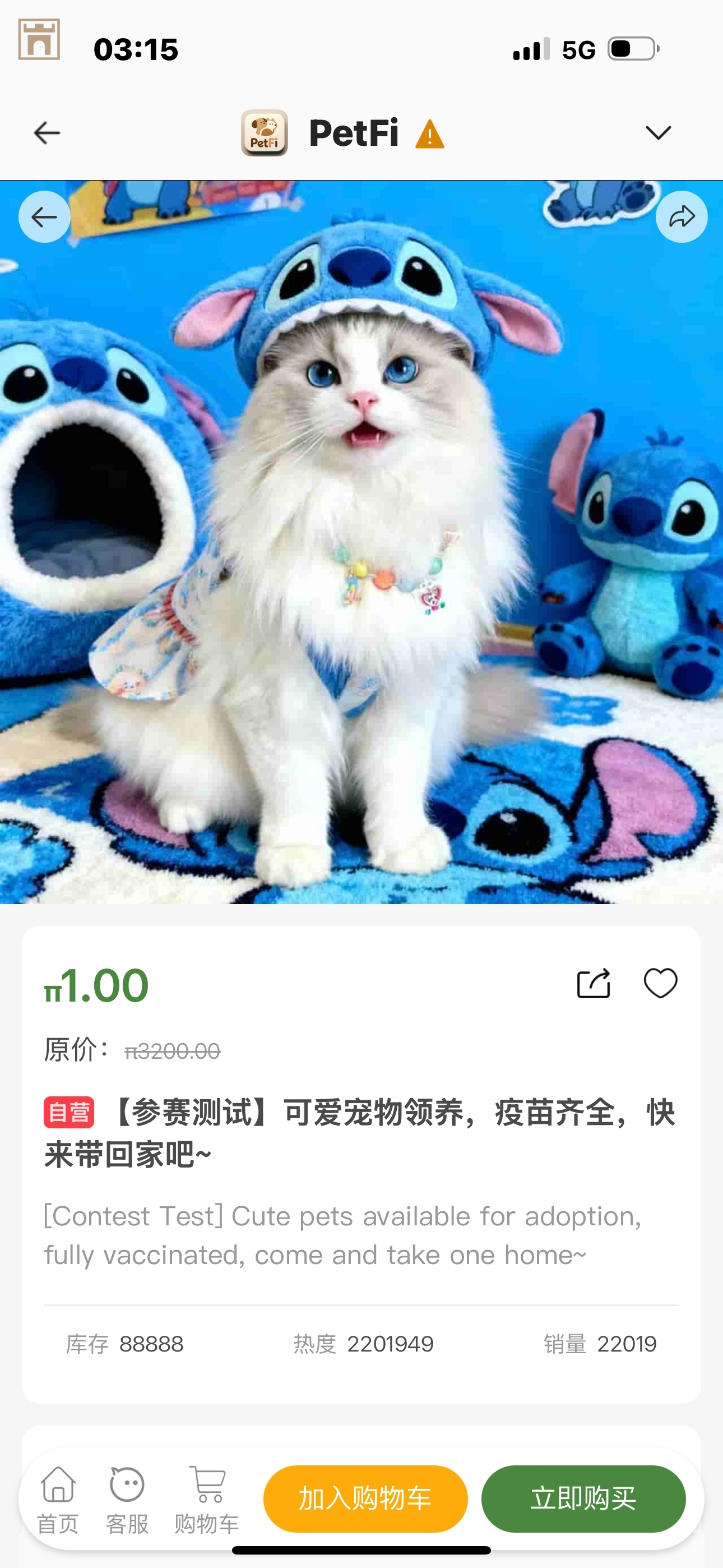Go back using the top bar arrow
The width and height of the screenshot is (723, 1568).
tap(47, 133)
